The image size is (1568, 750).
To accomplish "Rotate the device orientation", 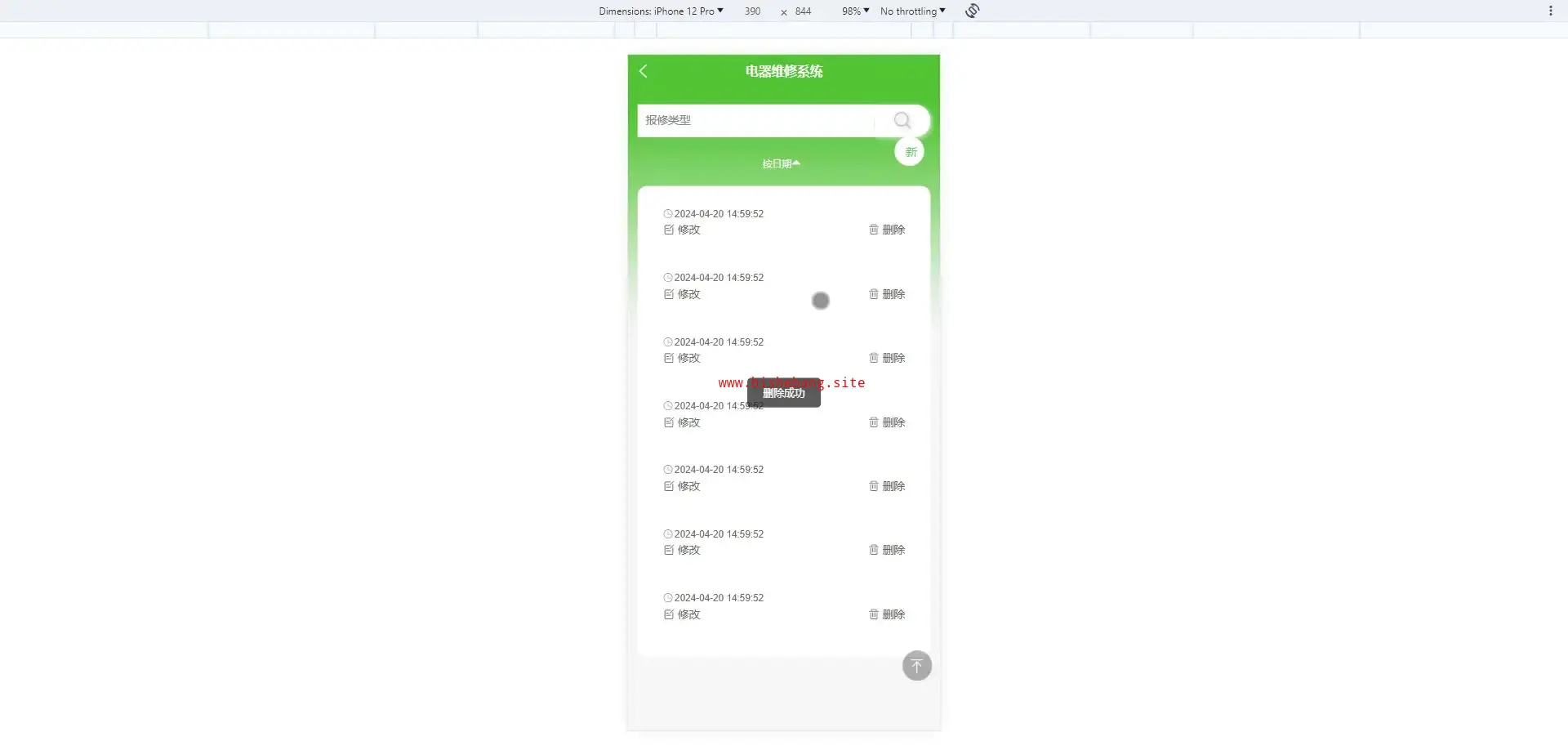I will click(972, 11).
